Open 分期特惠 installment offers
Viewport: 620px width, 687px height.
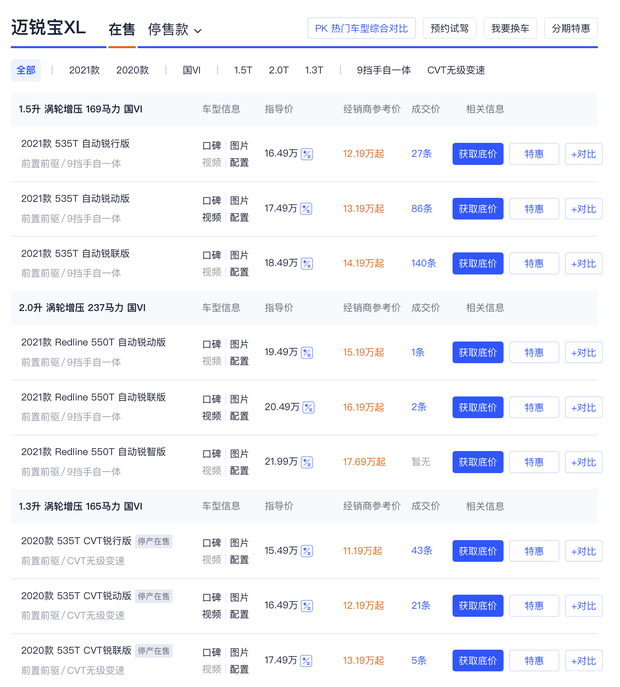coord(571,29)
